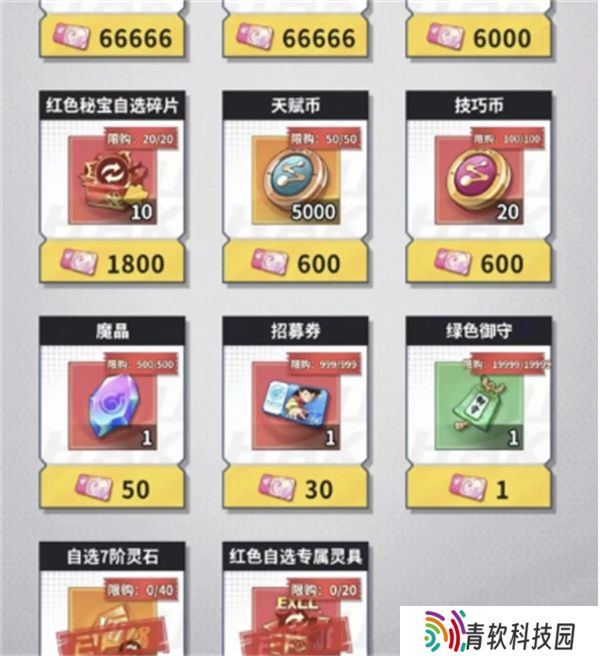600x656 pixels.
Task: Buy 魔晶 for 50 tickets
Action: [x=112, y=488]
